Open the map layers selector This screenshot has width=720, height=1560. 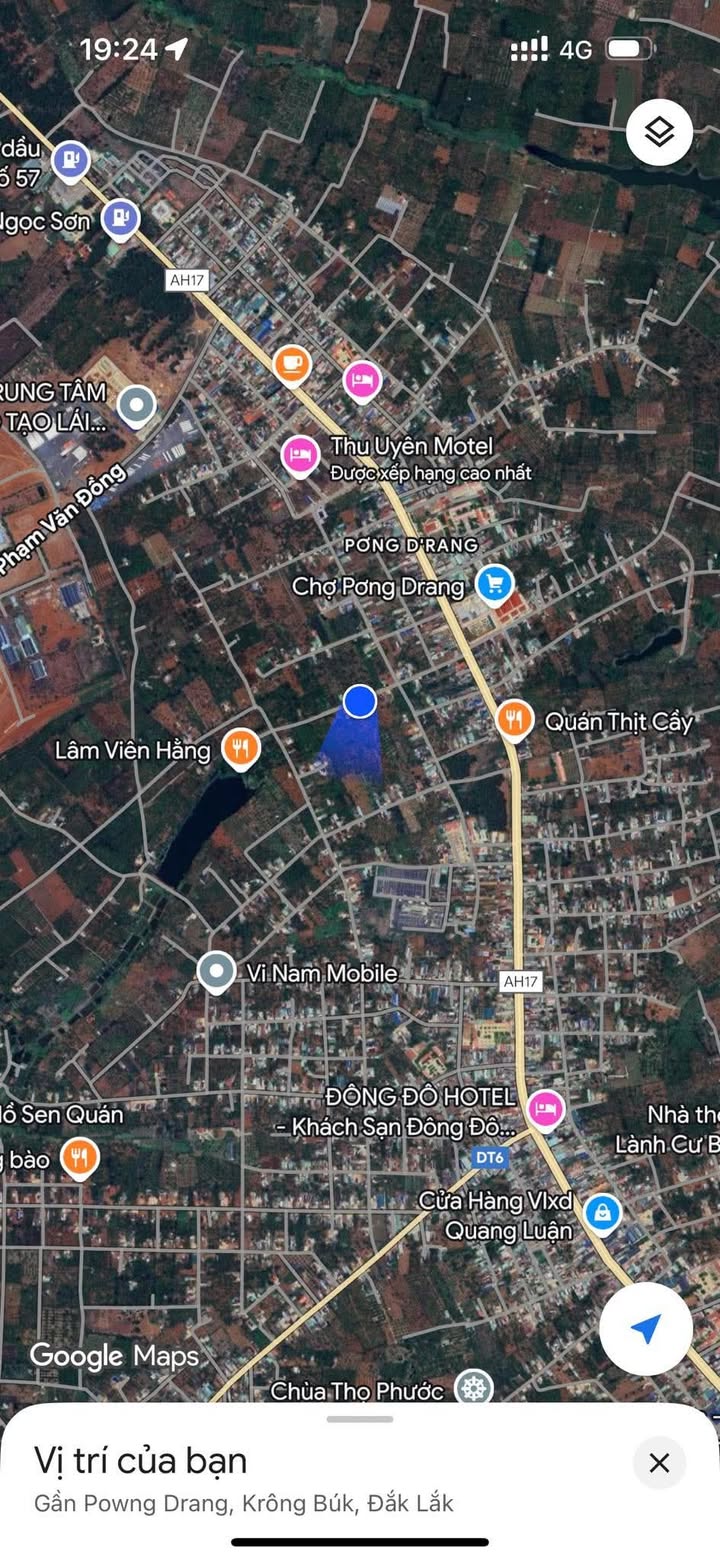pyautogui.click(x=659, y=132)
